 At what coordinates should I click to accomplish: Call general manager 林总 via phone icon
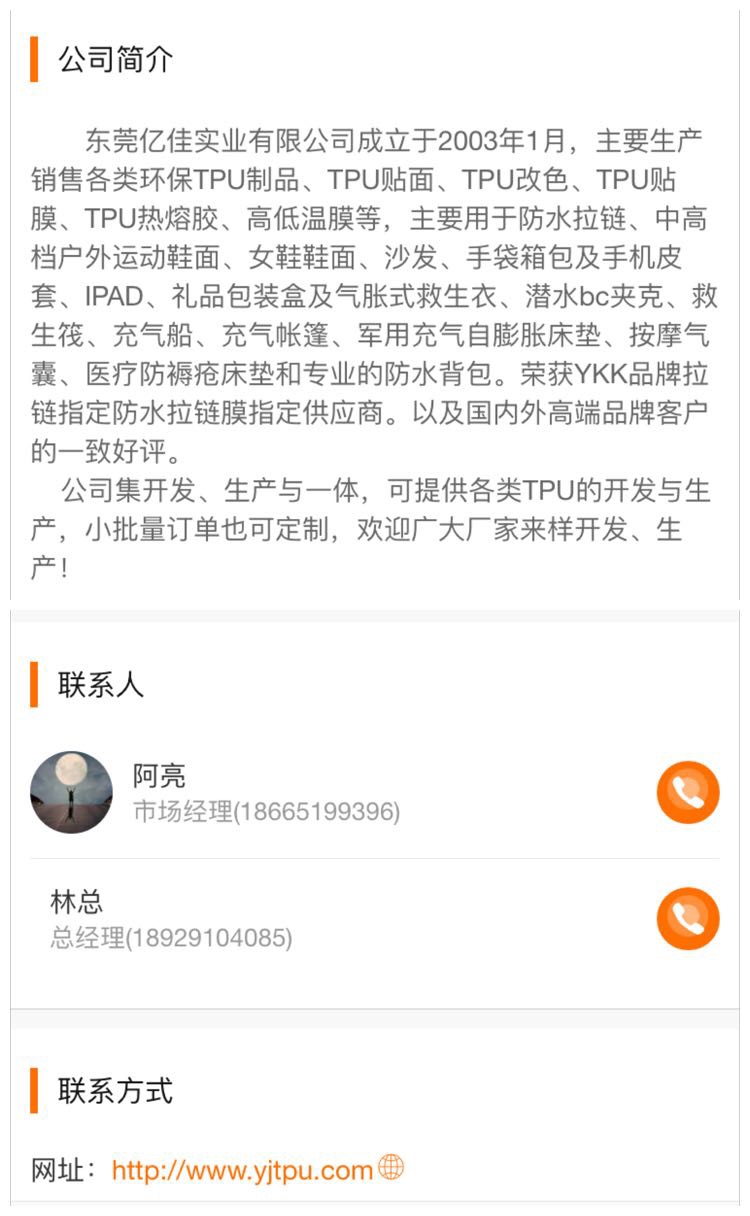(x=688, y=918)
